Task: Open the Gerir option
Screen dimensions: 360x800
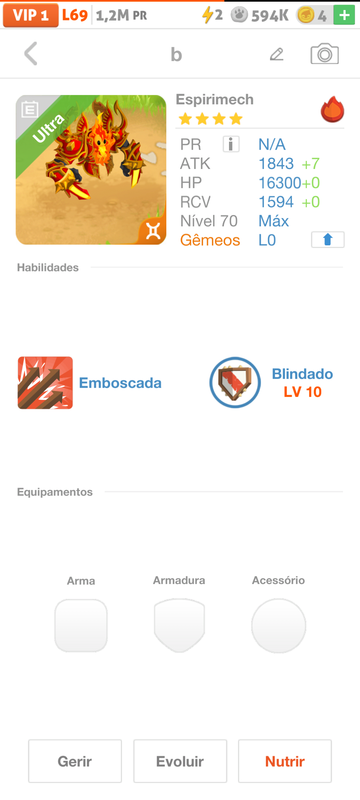Action: coord(75,761)
